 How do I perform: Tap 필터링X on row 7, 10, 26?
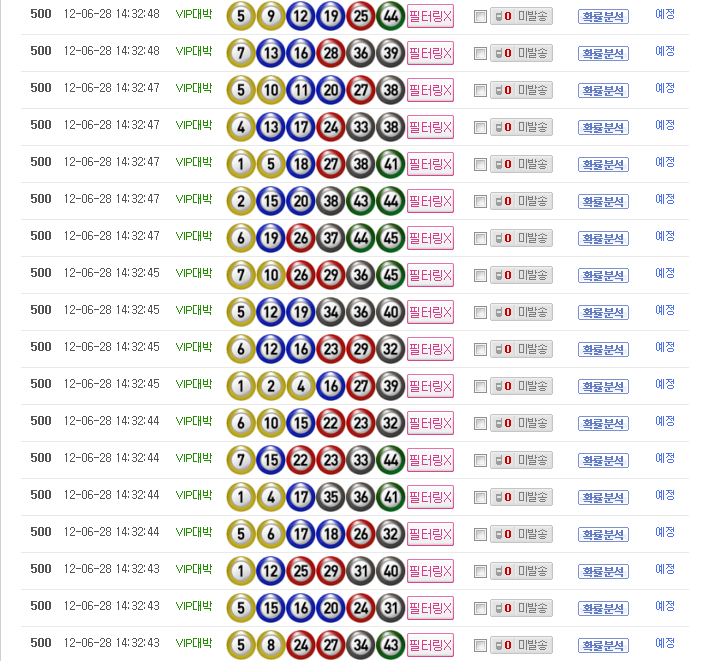(x=430, y=276)
